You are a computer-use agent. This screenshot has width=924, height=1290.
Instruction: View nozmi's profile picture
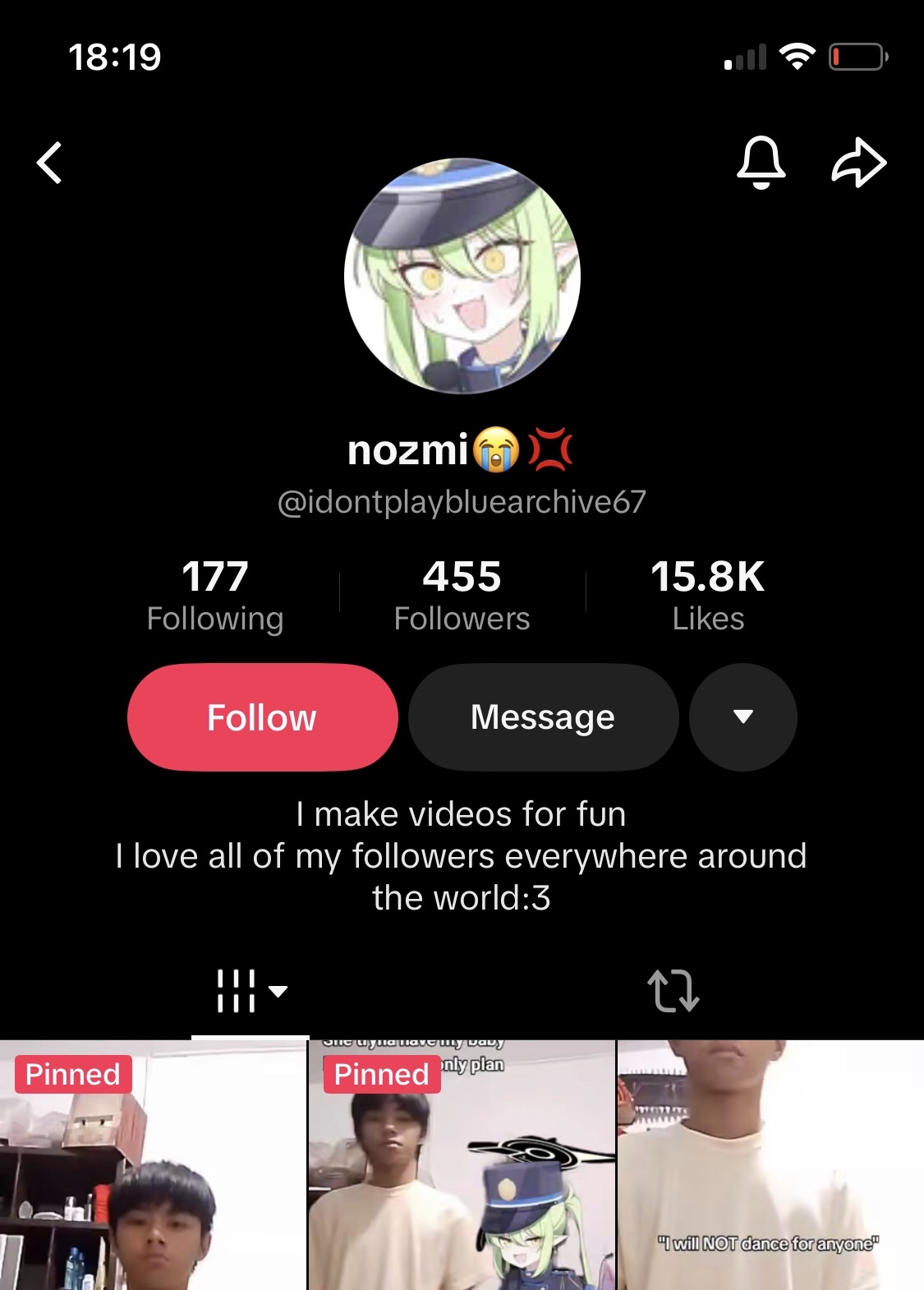tap(462, 276)
